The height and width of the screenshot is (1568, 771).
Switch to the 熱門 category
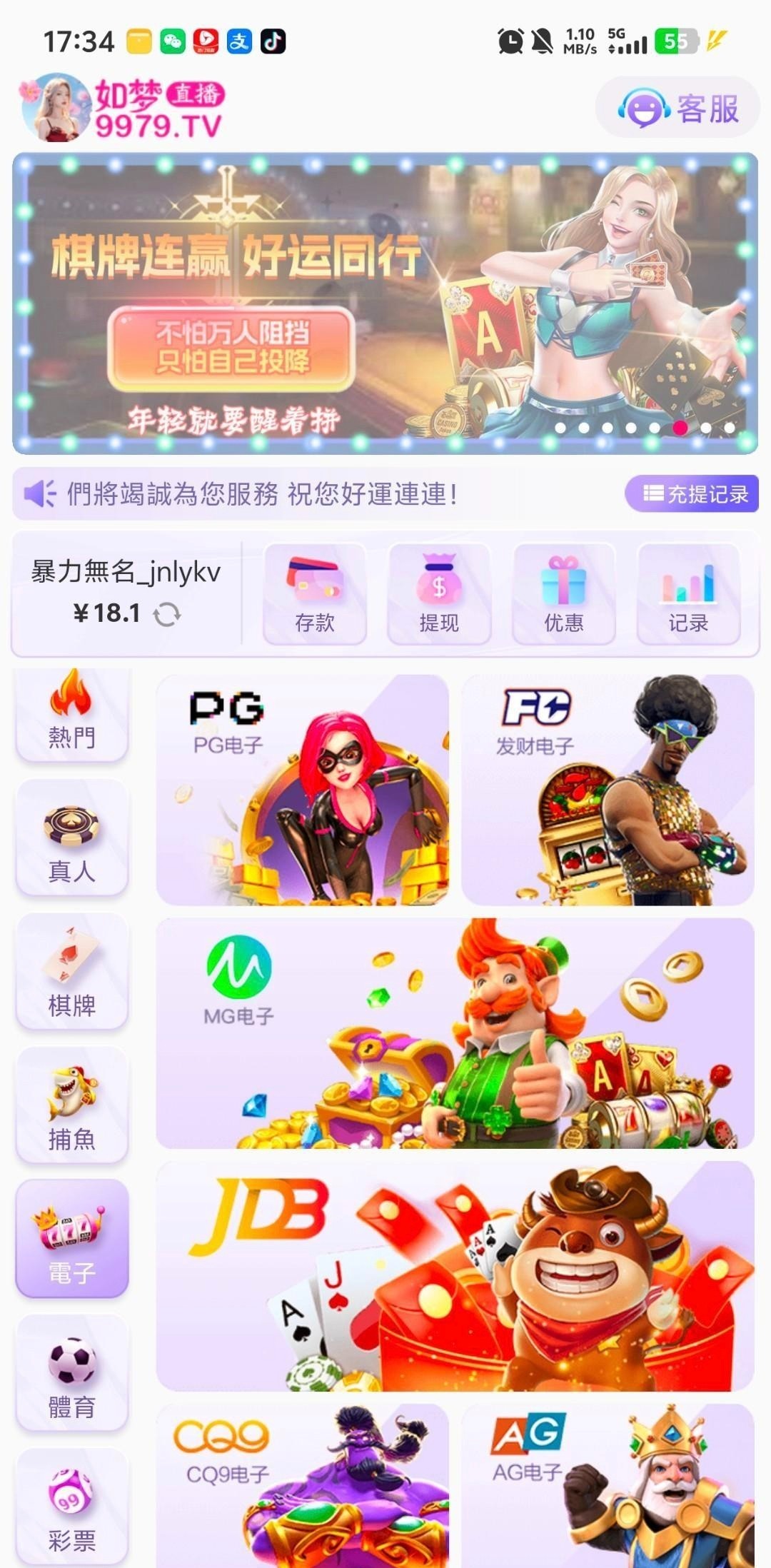tap(72, 714)
